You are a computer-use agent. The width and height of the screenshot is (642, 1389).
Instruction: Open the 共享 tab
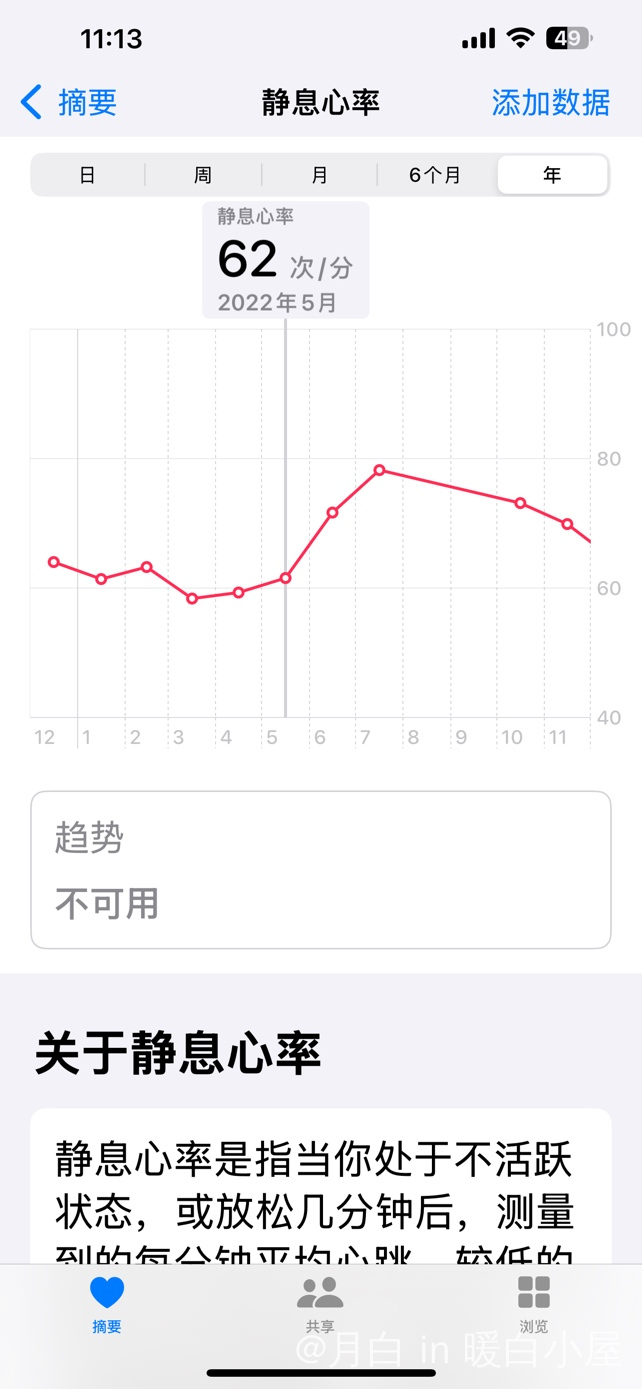(320, 1304)
